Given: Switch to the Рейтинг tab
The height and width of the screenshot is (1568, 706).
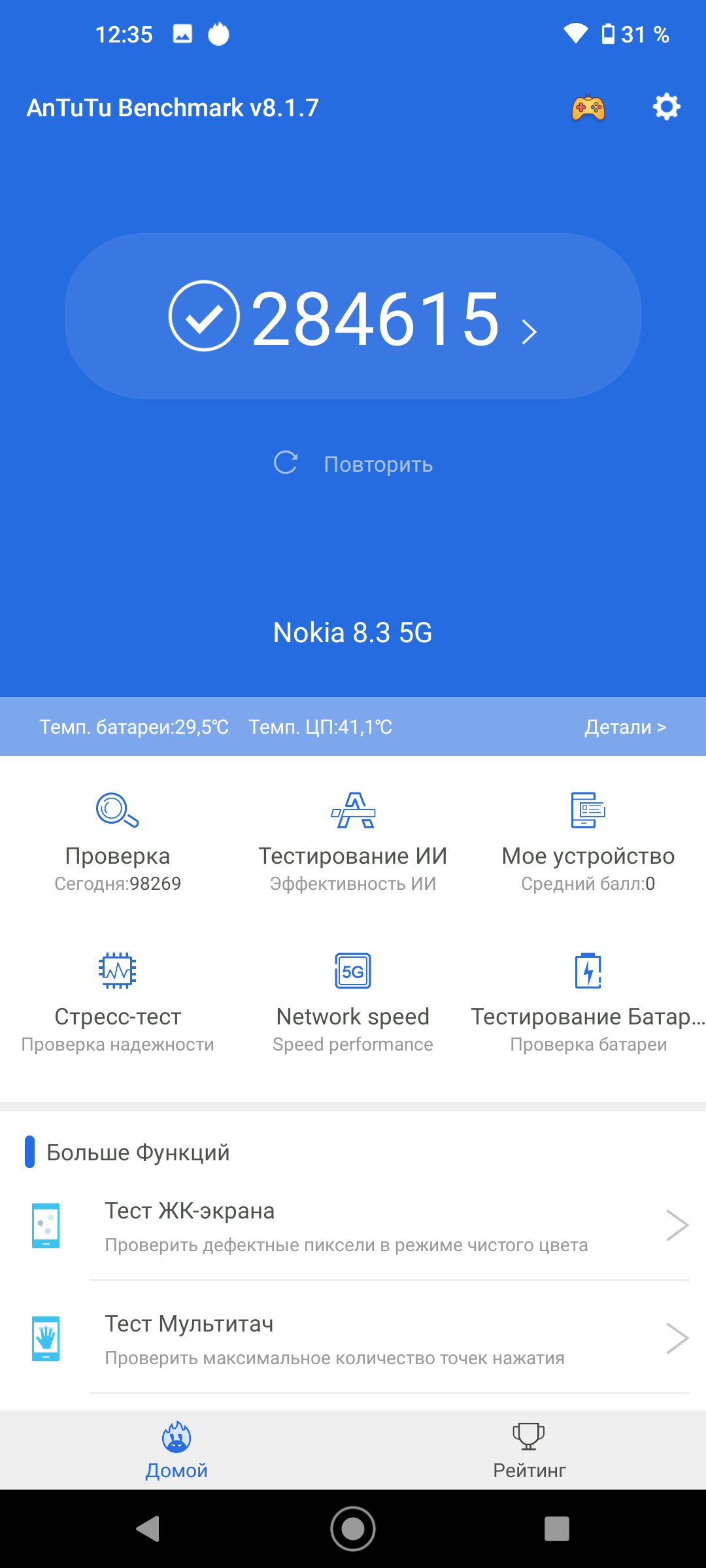Looking at the screenshot, I should tap(529, 1450).
